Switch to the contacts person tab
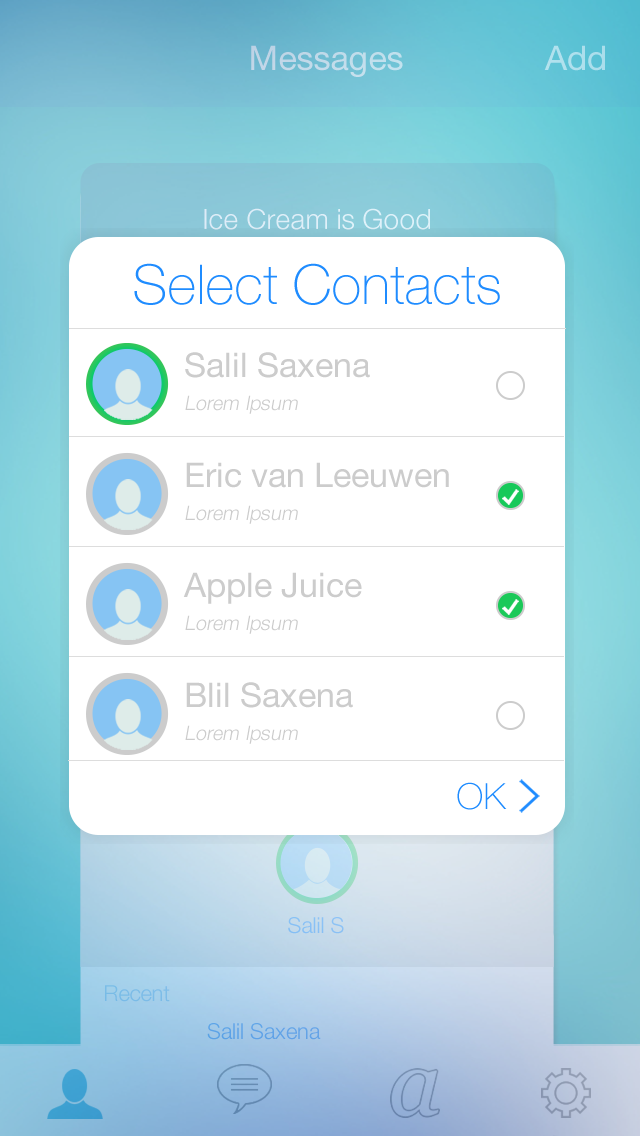 pyautogui.click(x=75, y=1093)
